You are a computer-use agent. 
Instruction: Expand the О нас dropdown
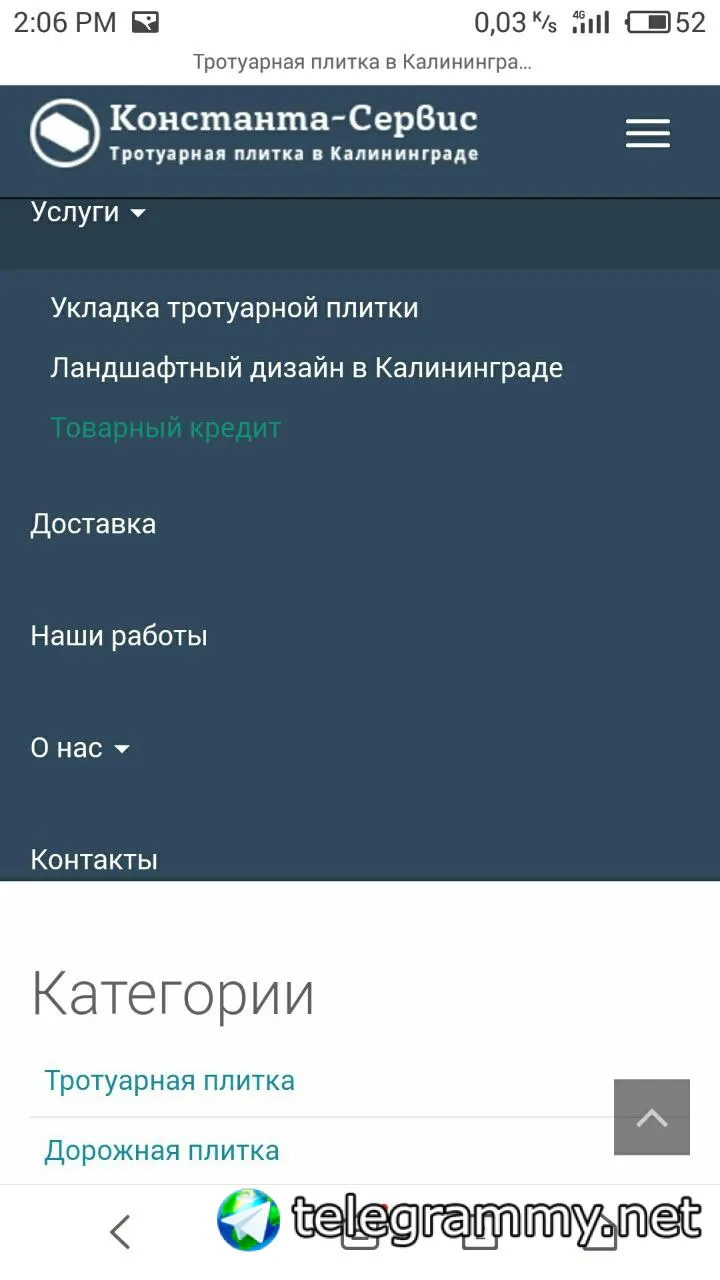(80, 748)
